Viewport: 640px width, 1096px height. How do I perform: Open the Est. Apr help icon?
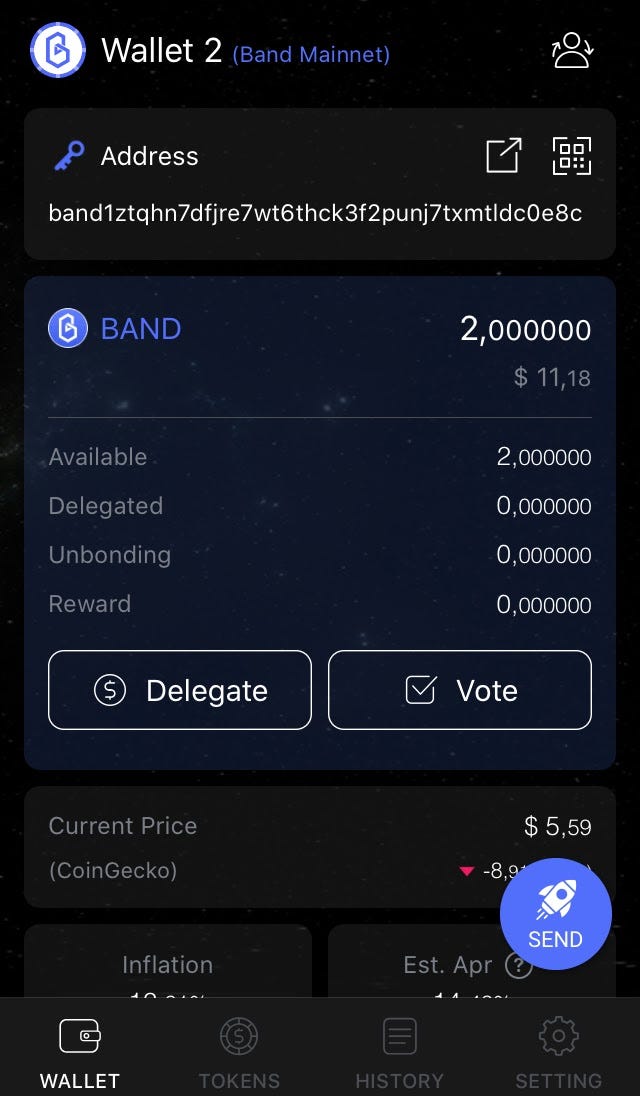pos(518,965)
